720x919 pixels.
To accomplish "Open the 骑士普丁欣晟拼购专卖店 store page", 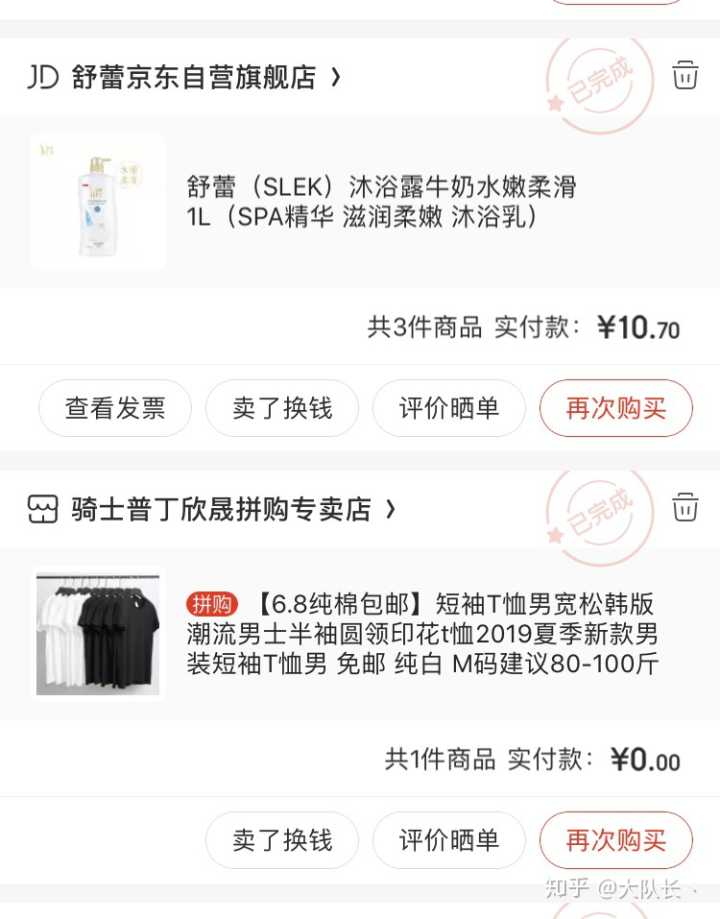I will (x=220, y=510).
